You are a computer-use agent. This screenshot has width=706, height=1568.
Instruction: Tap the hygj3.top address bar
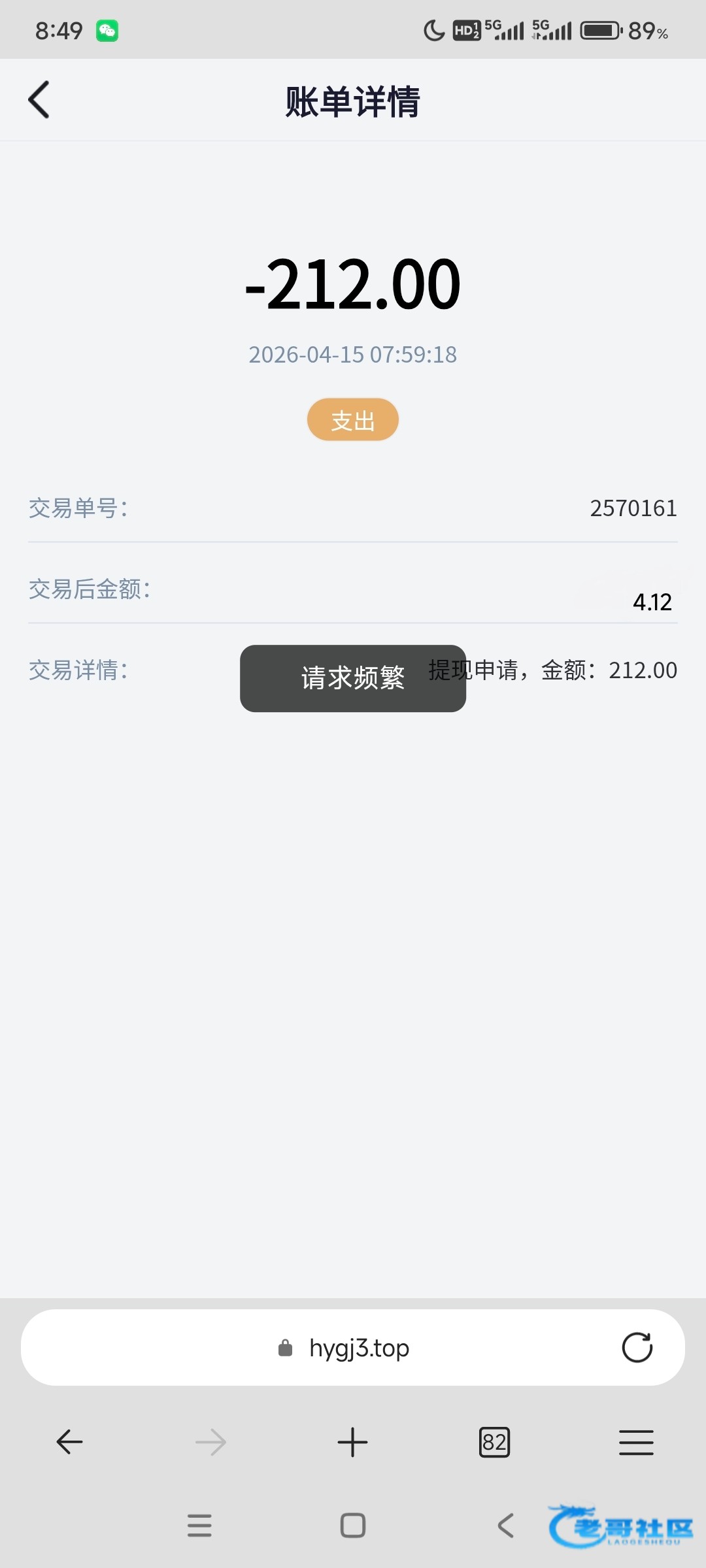353,1347
